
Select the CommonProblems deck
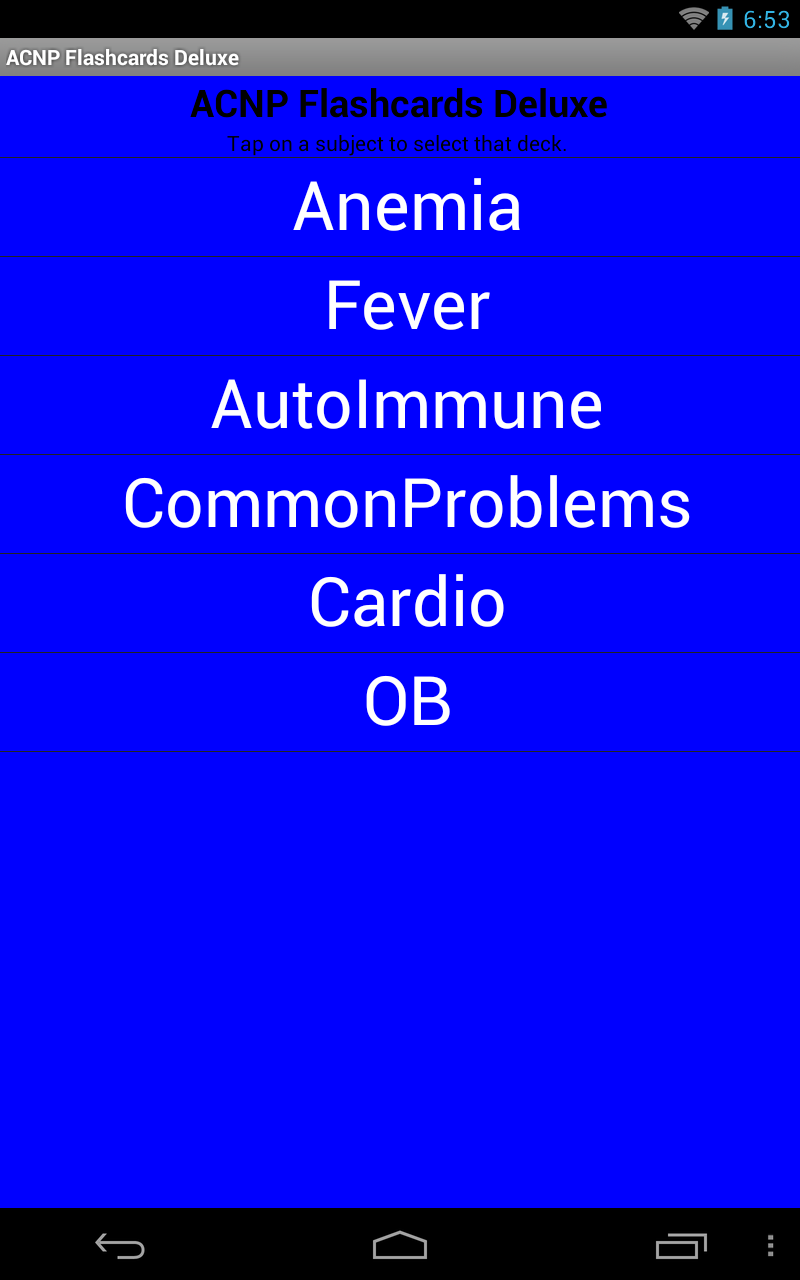[x=404, y=503]
